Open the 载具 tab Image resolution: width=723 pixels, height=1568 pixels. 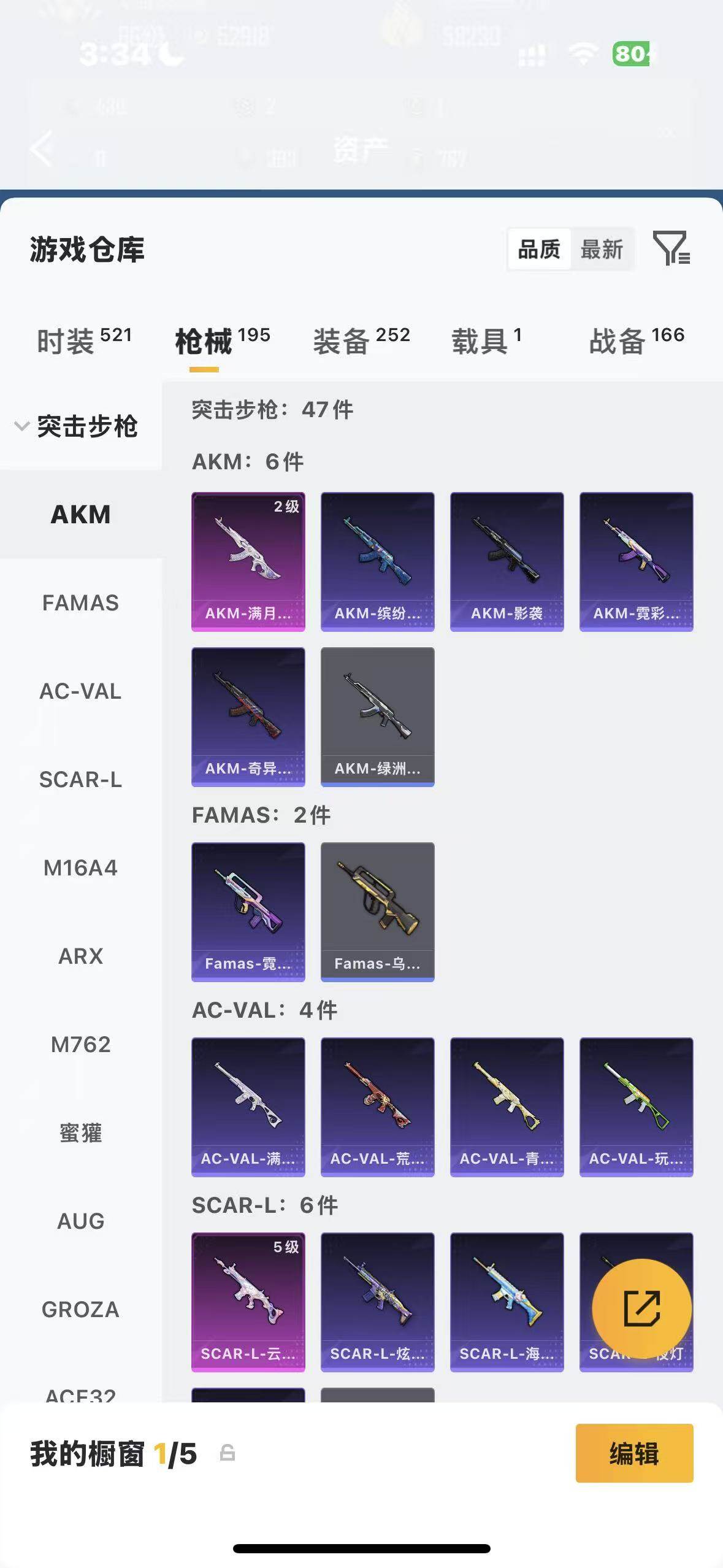tap(486, 340)
